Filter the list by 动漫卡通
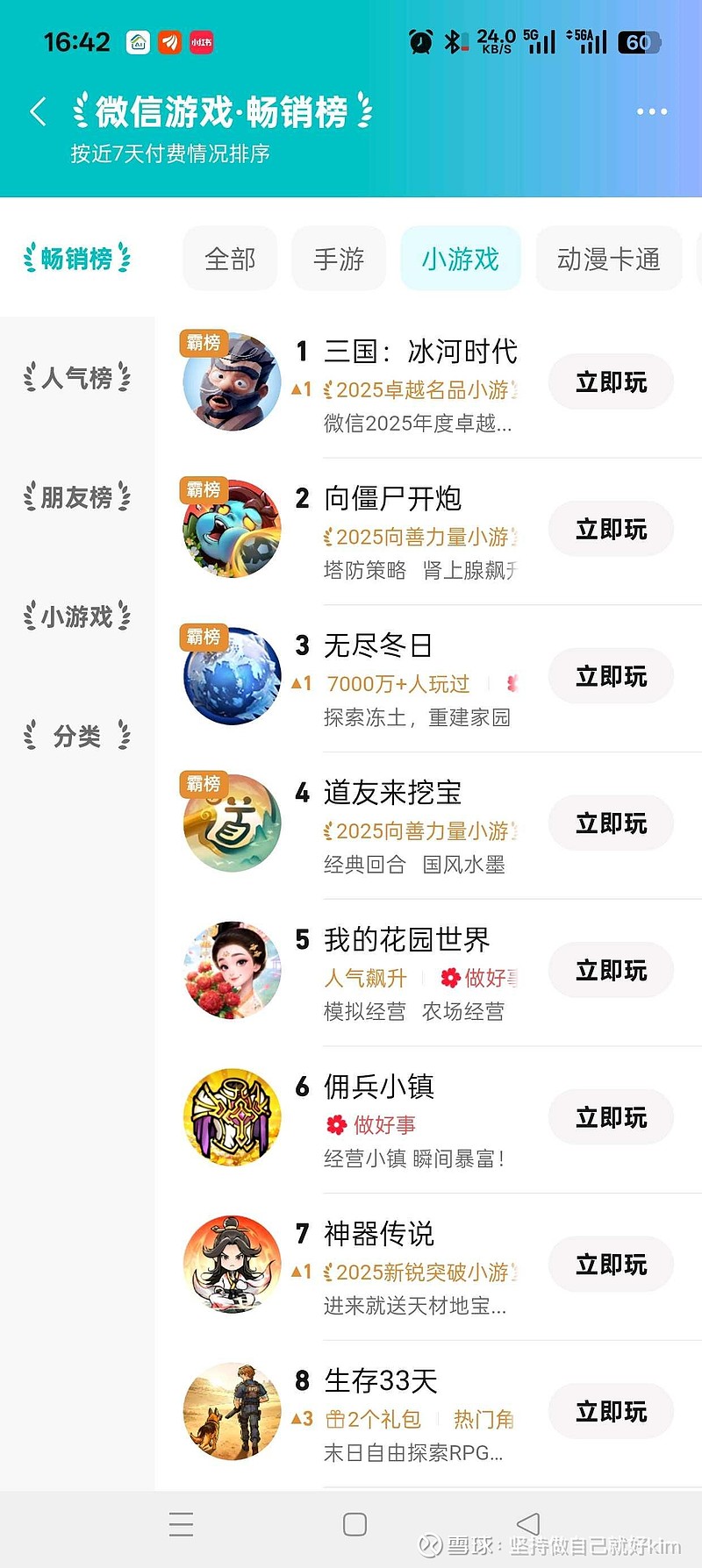The height and width of the screenshot is (1568, 702). [608, 259]
